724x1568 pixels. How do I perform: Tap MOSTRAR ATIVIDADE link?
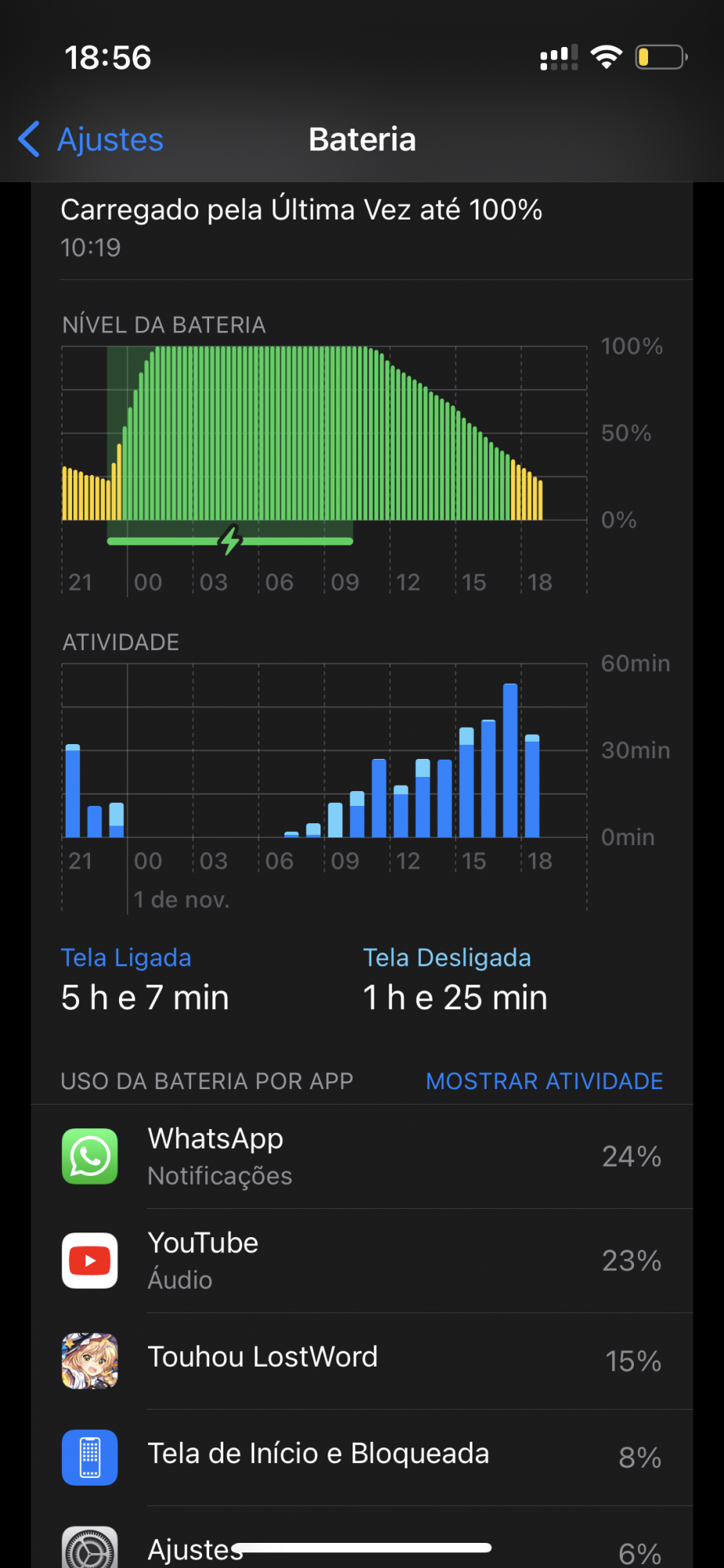tap(544, 1081)
